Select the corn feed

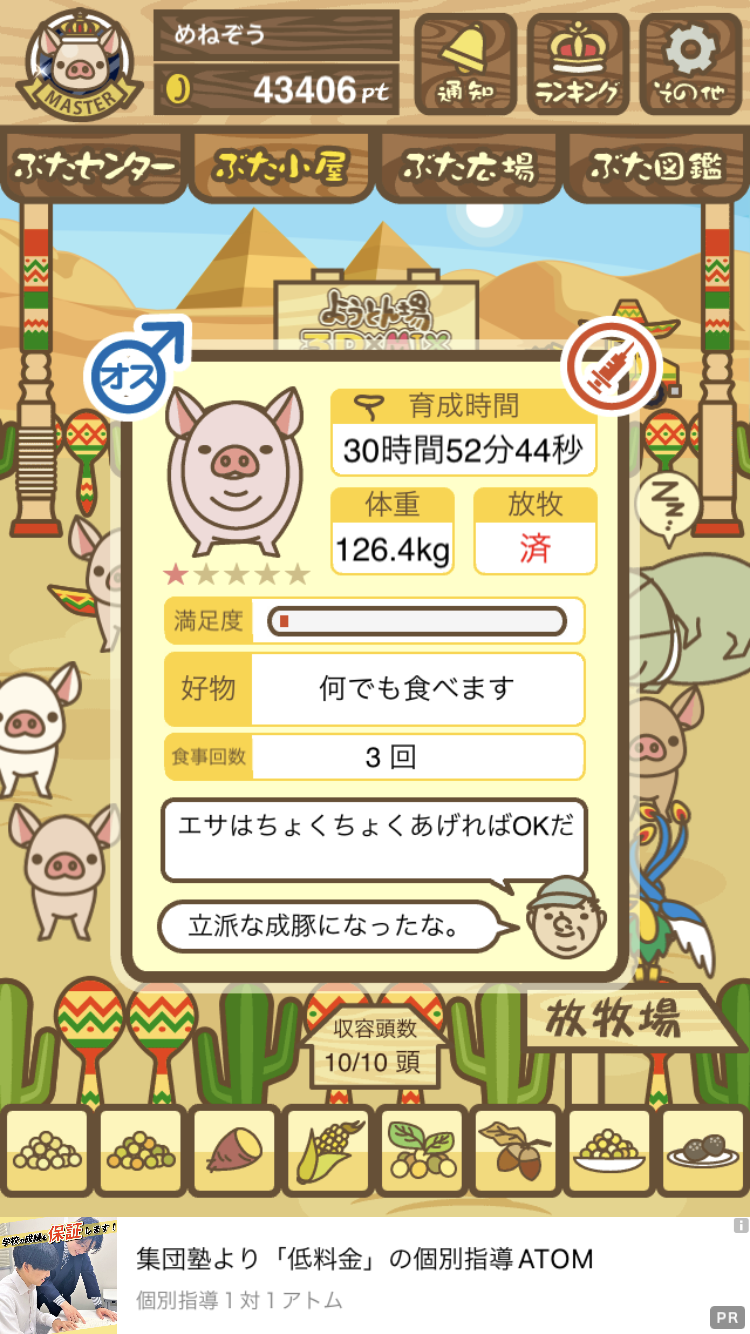(x=329, y=1152)
